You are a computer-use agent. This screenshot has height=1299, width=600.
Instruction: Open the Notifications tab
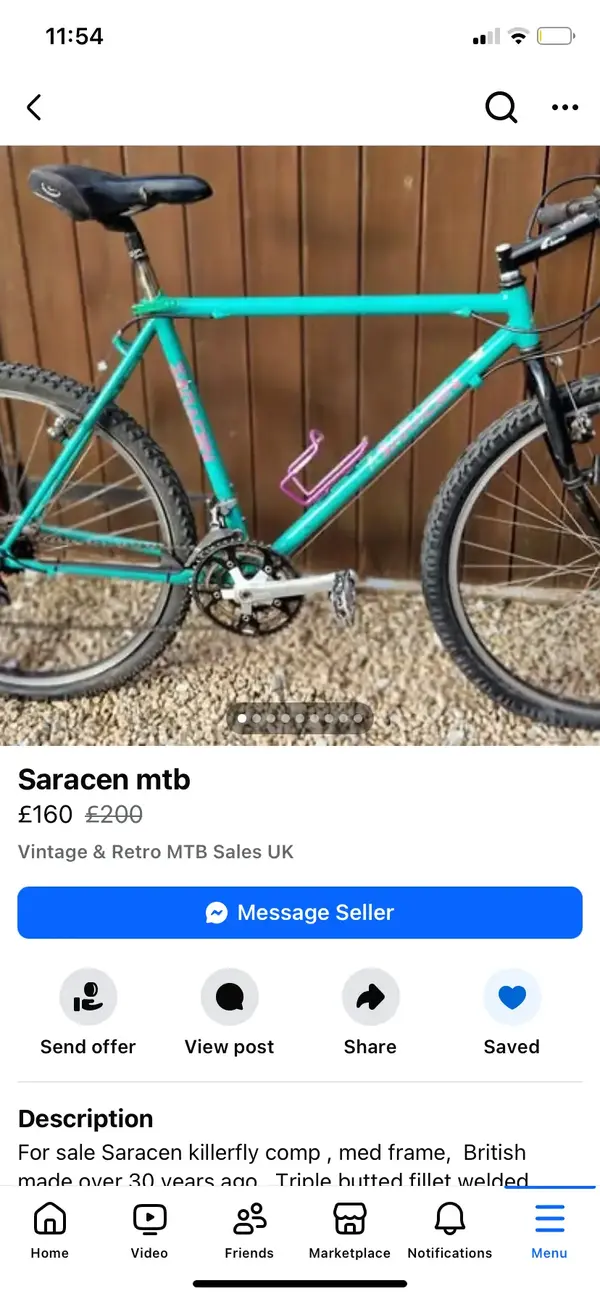pos(450,1230)
